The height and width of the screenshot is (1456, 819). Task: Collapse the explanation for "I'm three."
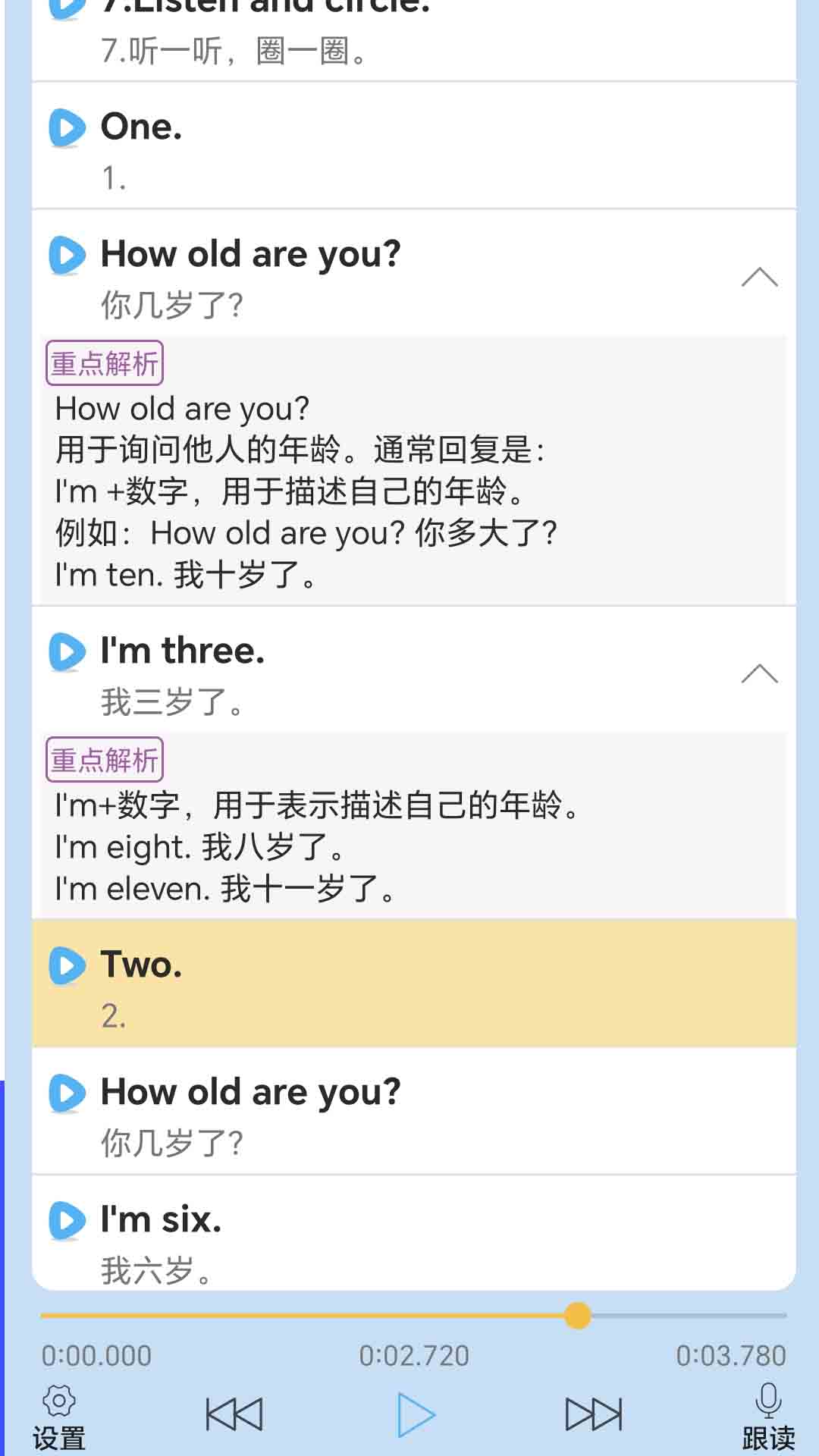tap(758, 675)
